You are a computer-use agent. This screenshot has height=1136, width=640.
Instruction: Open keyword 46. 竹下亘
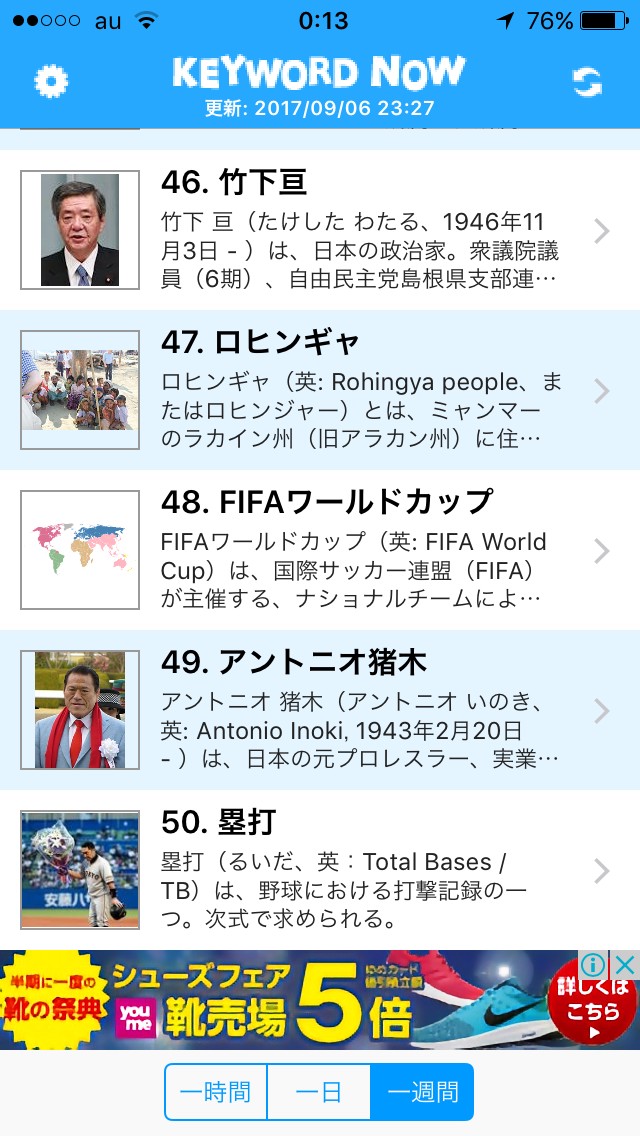(x=320, y=231)
